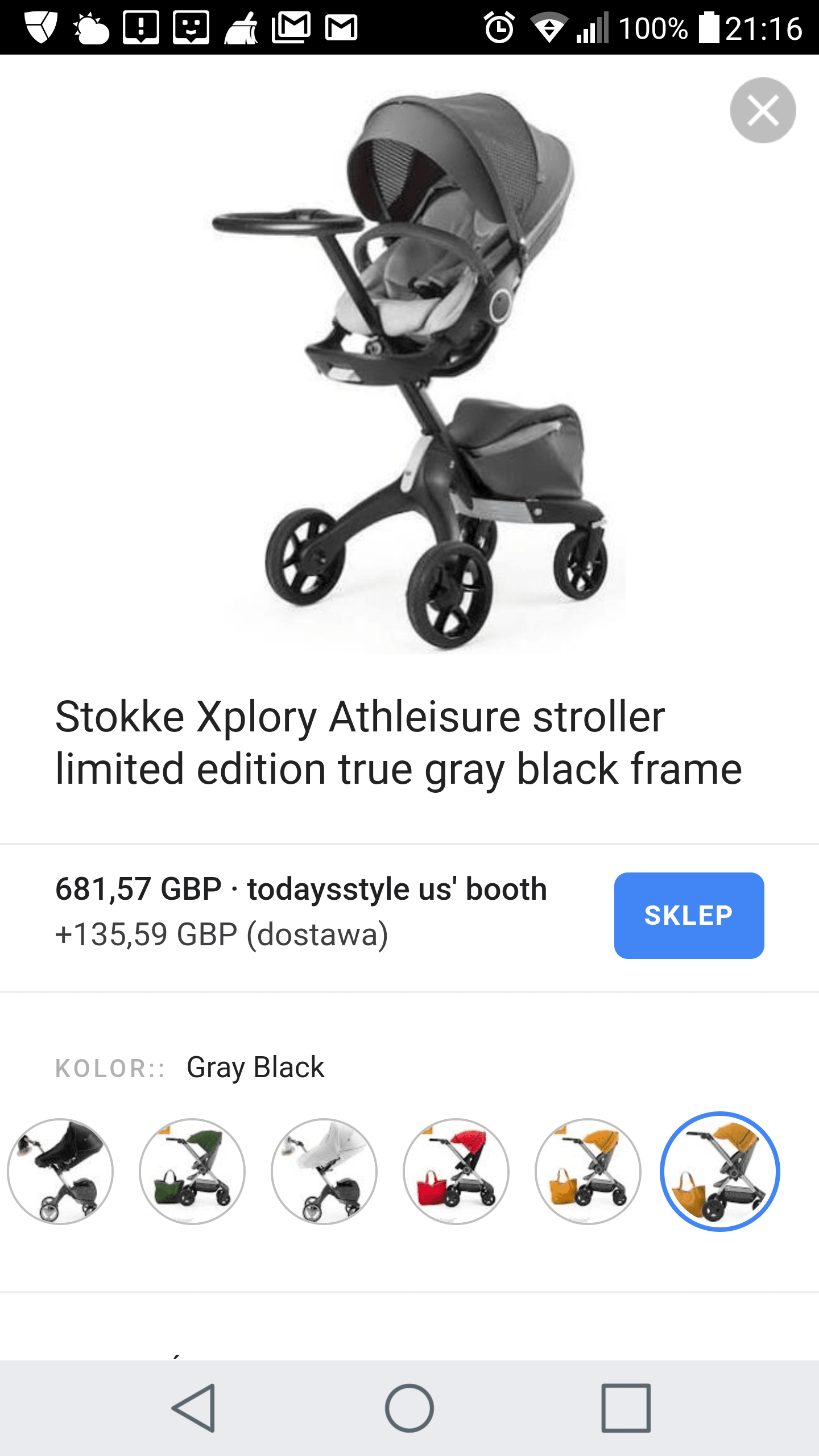This screenshot has width=819, height=1456.
Task: Select the red stroller color swatch
Action: point(456,1172)
